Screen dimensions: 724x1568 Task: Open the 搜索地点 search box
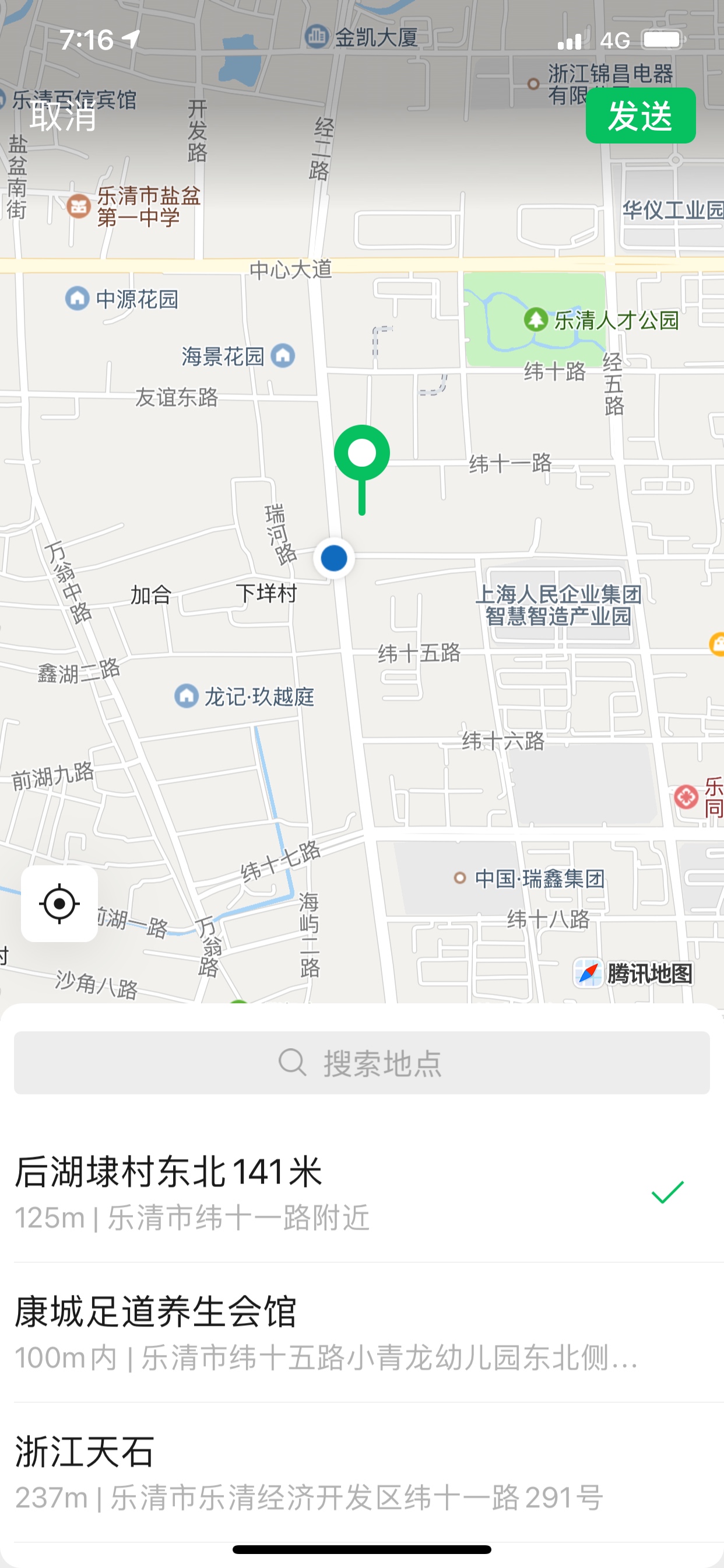361,1063
